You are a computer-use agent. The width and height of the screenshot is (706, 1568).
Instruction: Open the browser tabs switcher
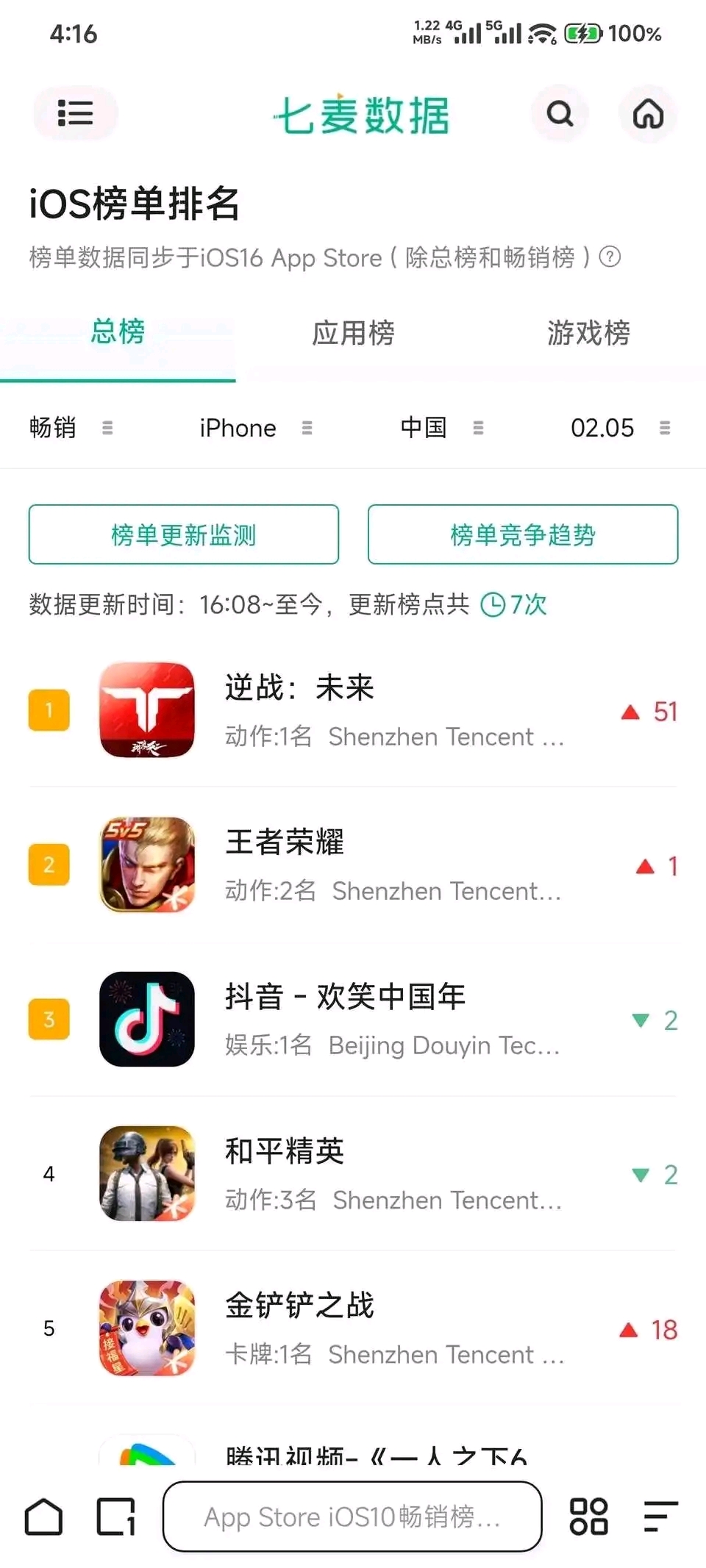pyautogui.click(x=116, y=1517)
